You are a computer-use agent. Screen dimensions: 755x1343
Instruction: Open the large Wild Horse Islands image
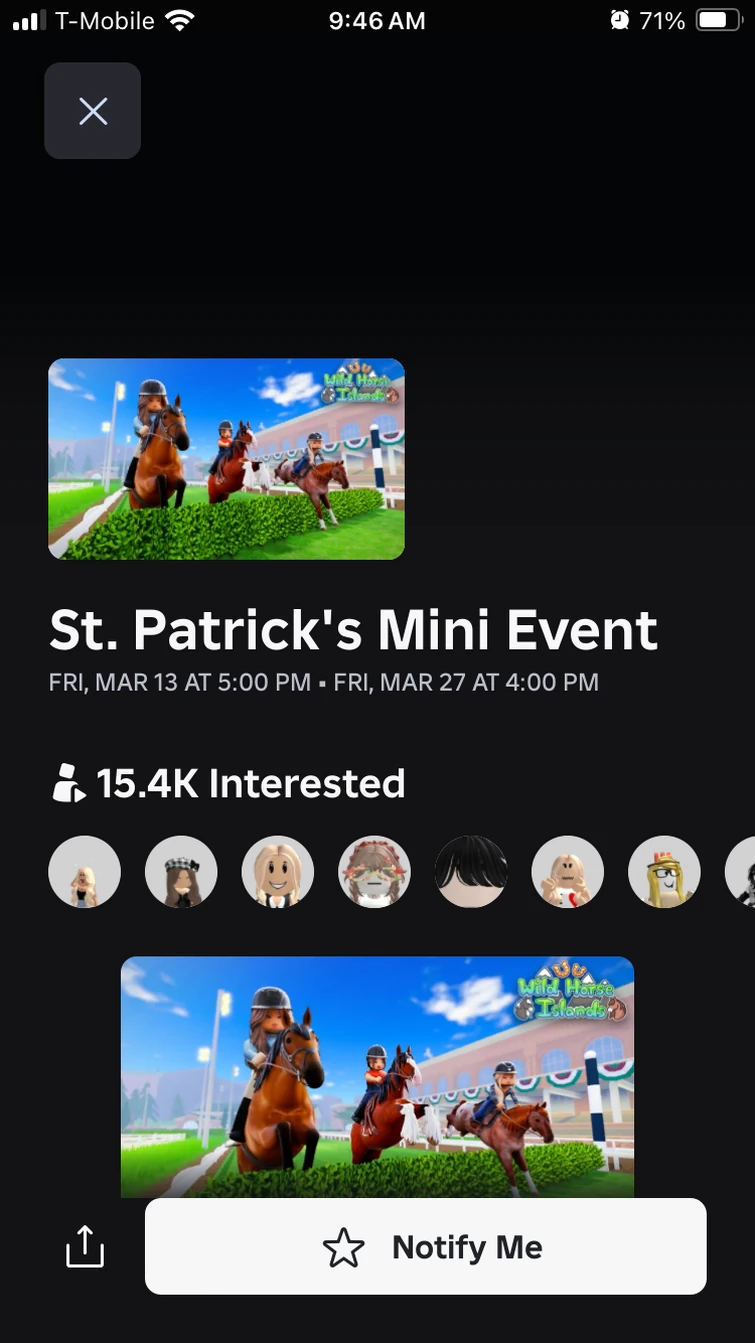pyautogui.click(x=377, y=1075)
